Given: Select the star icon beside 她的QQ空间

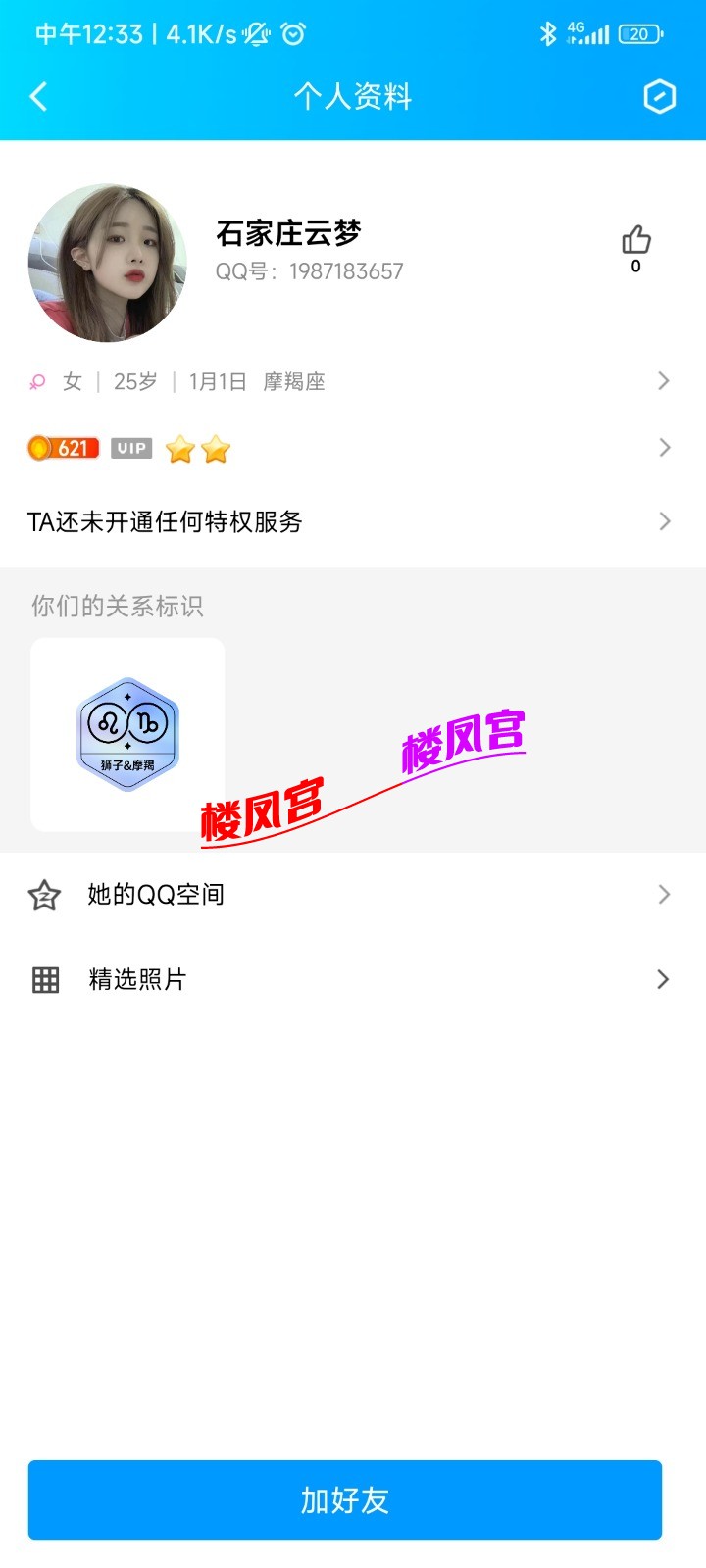Looking at the screenshot, I should 45,894.
